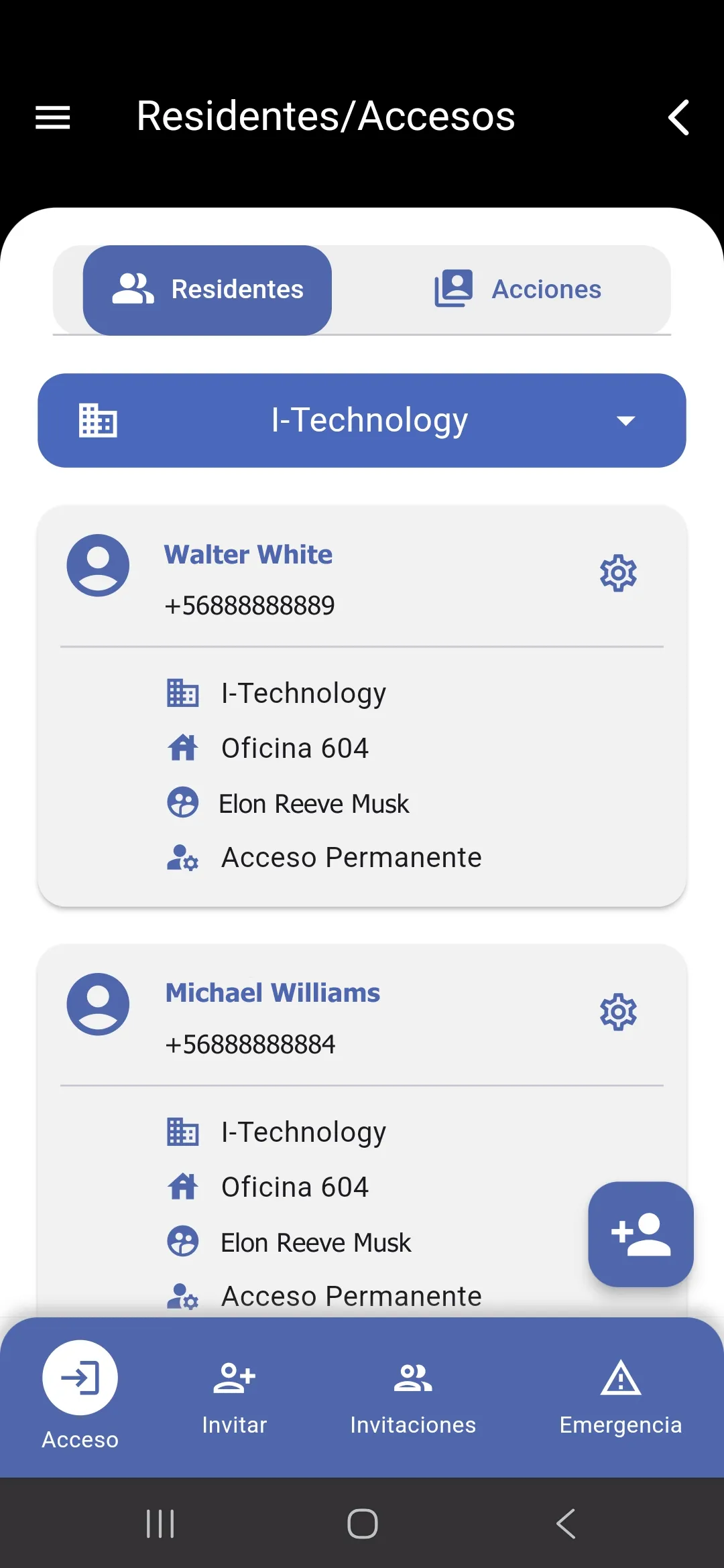Open the Emergencia section
Viewport: 724px width, 1568px height.
click(x=621, y=1397)
